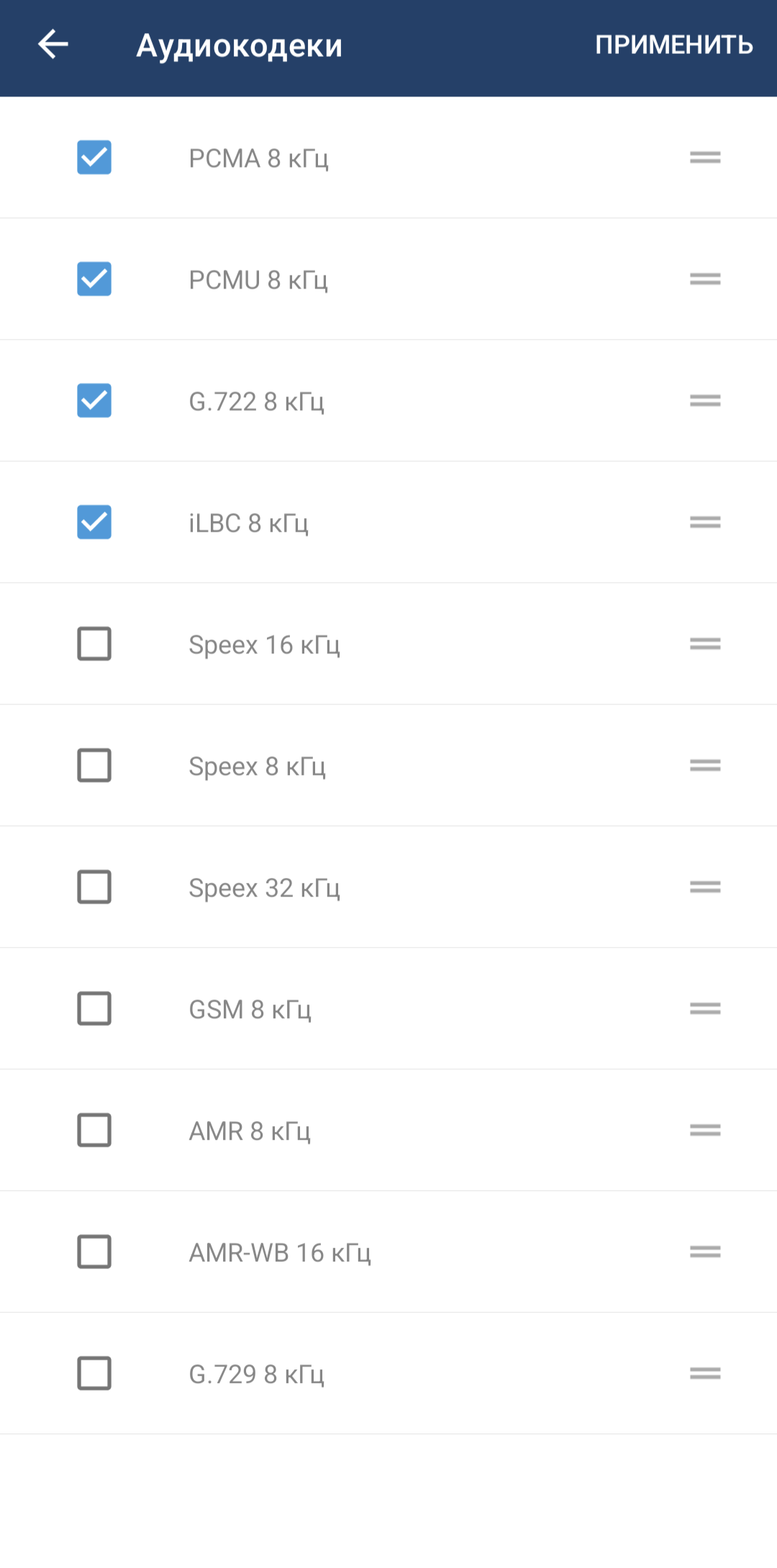The height and width of the screenshot is (1568, 777).
Task: Tap ПРИМЕНИТЬ to apply codec settings
Action: click(x=673, y=45)
